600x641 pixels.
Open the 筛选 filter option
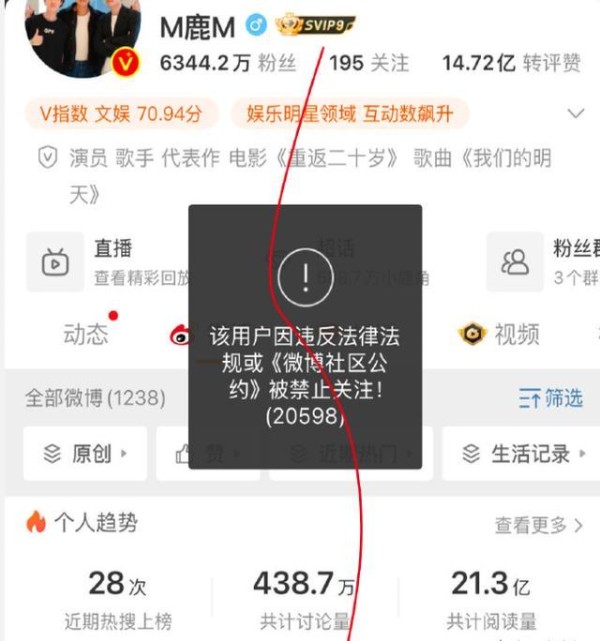[550, 398]
